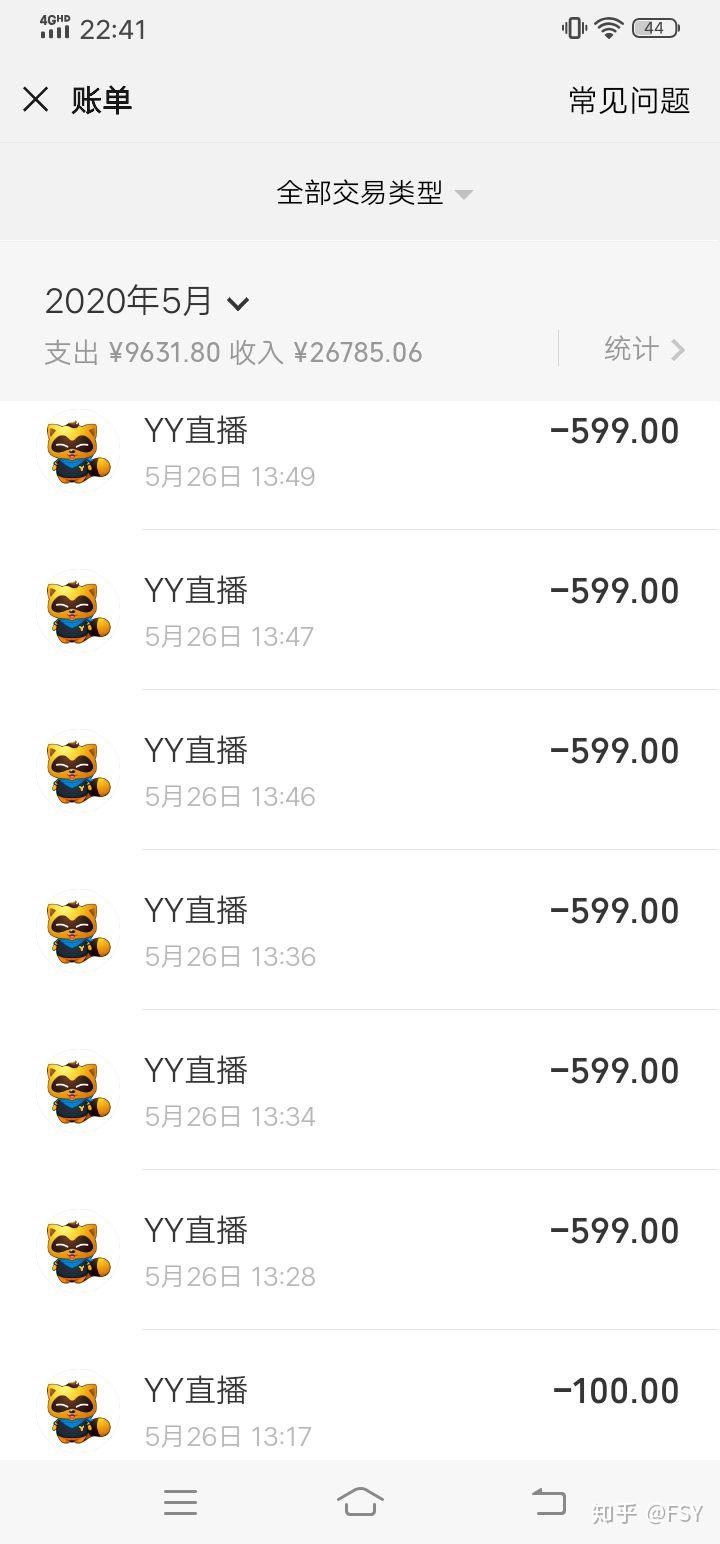Open YY直播 transaction at 13:46
Viewport: 720px width, 1544px height.
tap(360, 770)
